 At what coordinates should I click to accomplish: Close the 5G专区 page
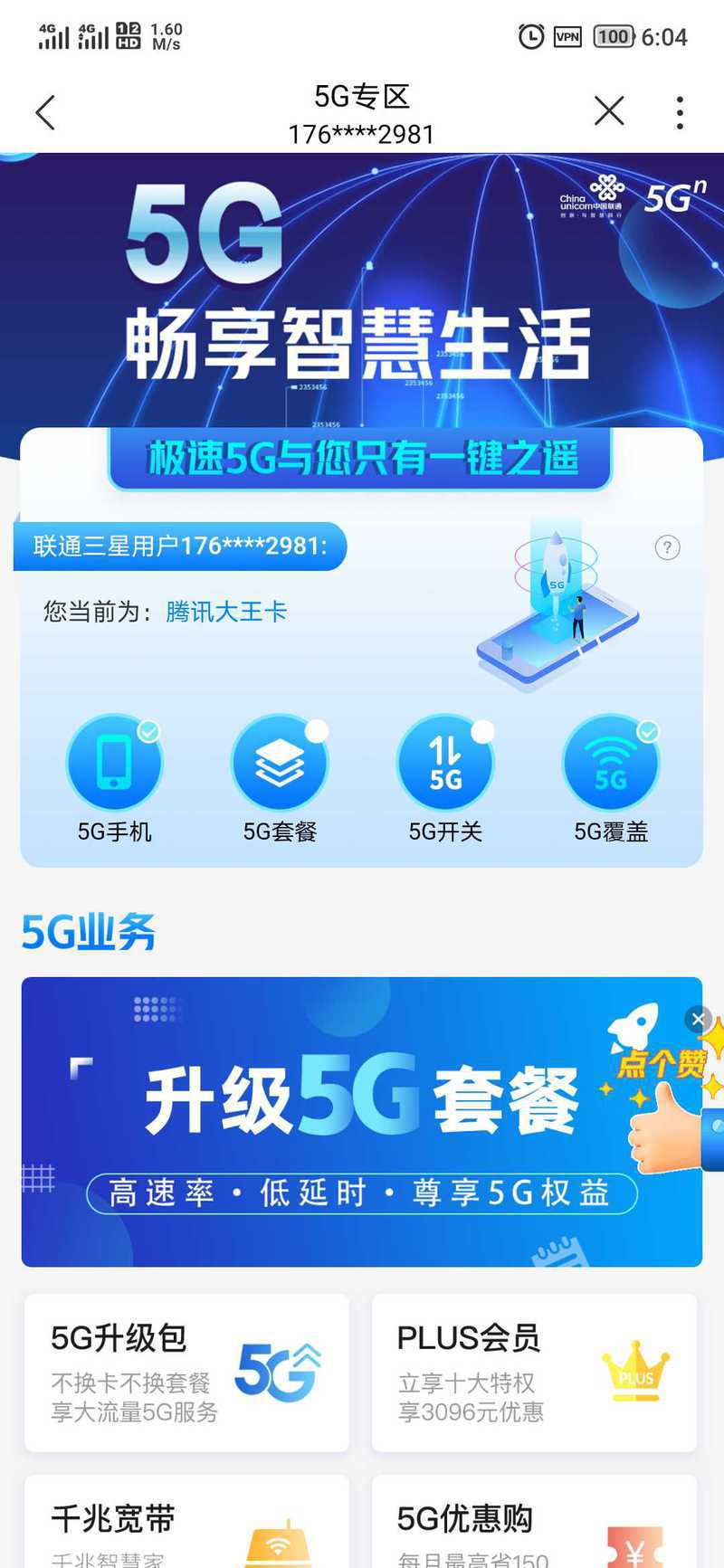pyautogui.click(x=609, y=111)
